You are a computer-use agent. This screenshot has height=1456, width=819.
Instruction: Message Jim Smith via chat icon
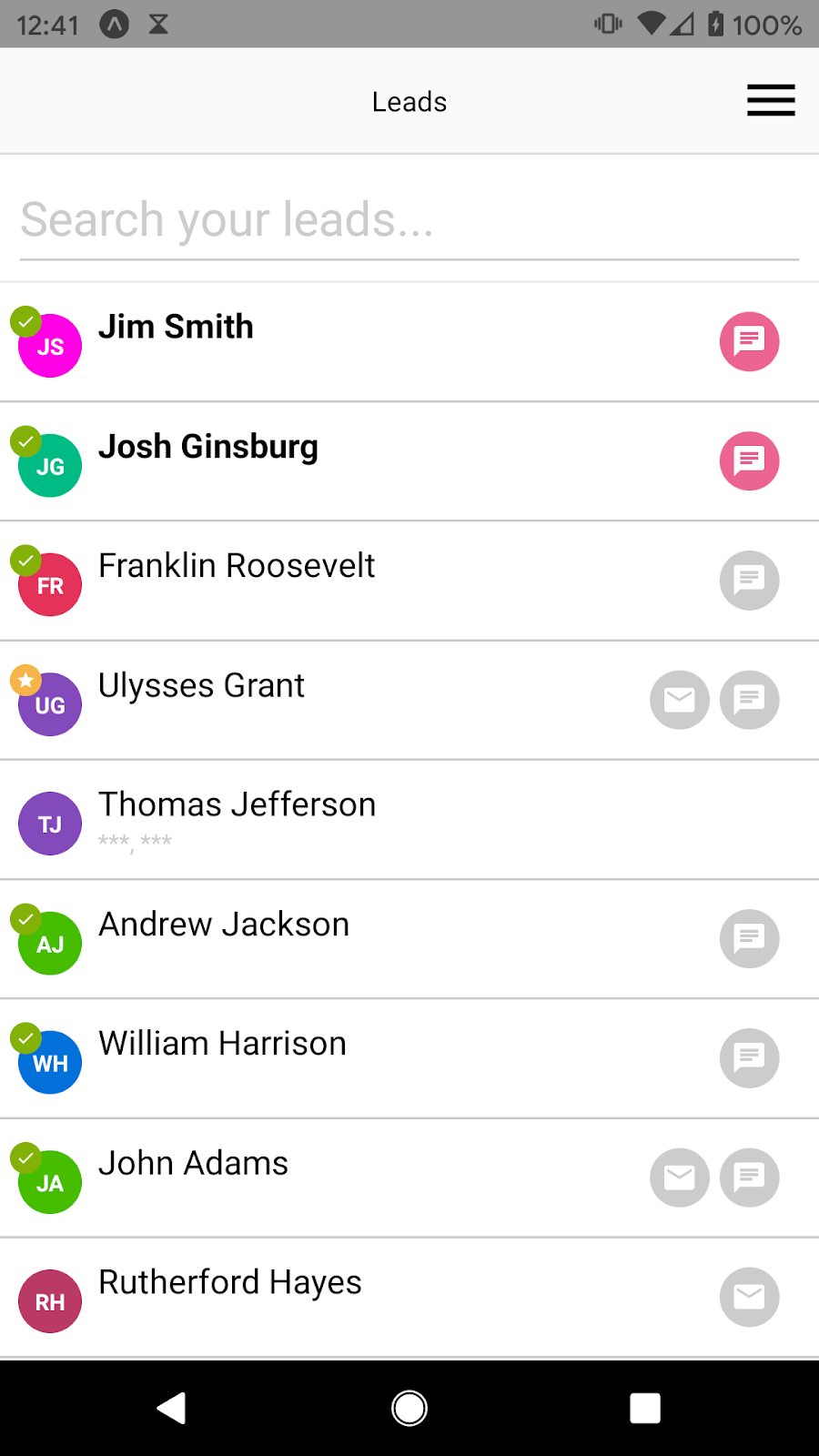(x=749, y=342)
